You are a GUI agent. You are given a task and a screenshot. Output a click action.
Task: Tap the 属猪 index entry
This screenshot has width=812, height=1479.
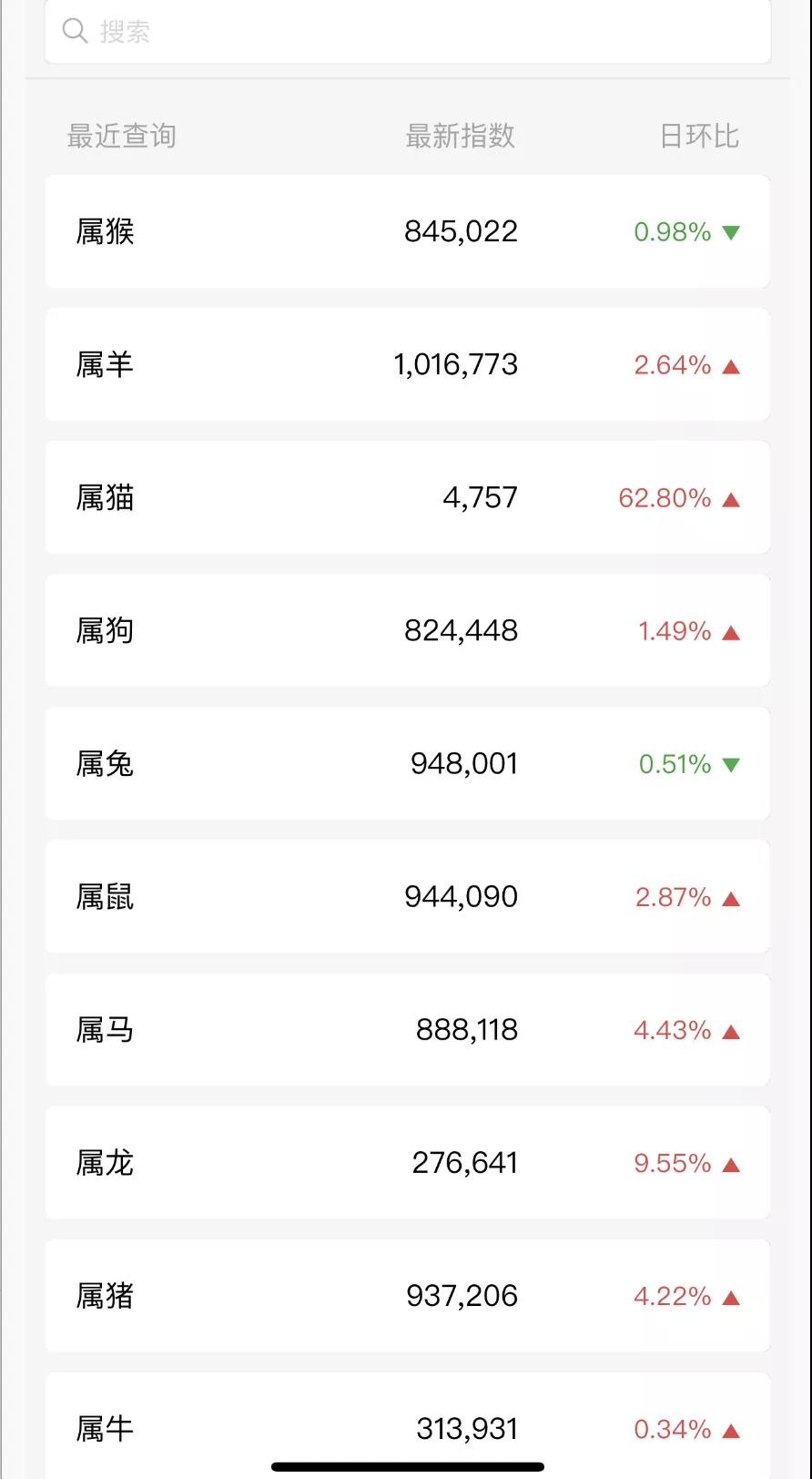(x=407, y=1295)
